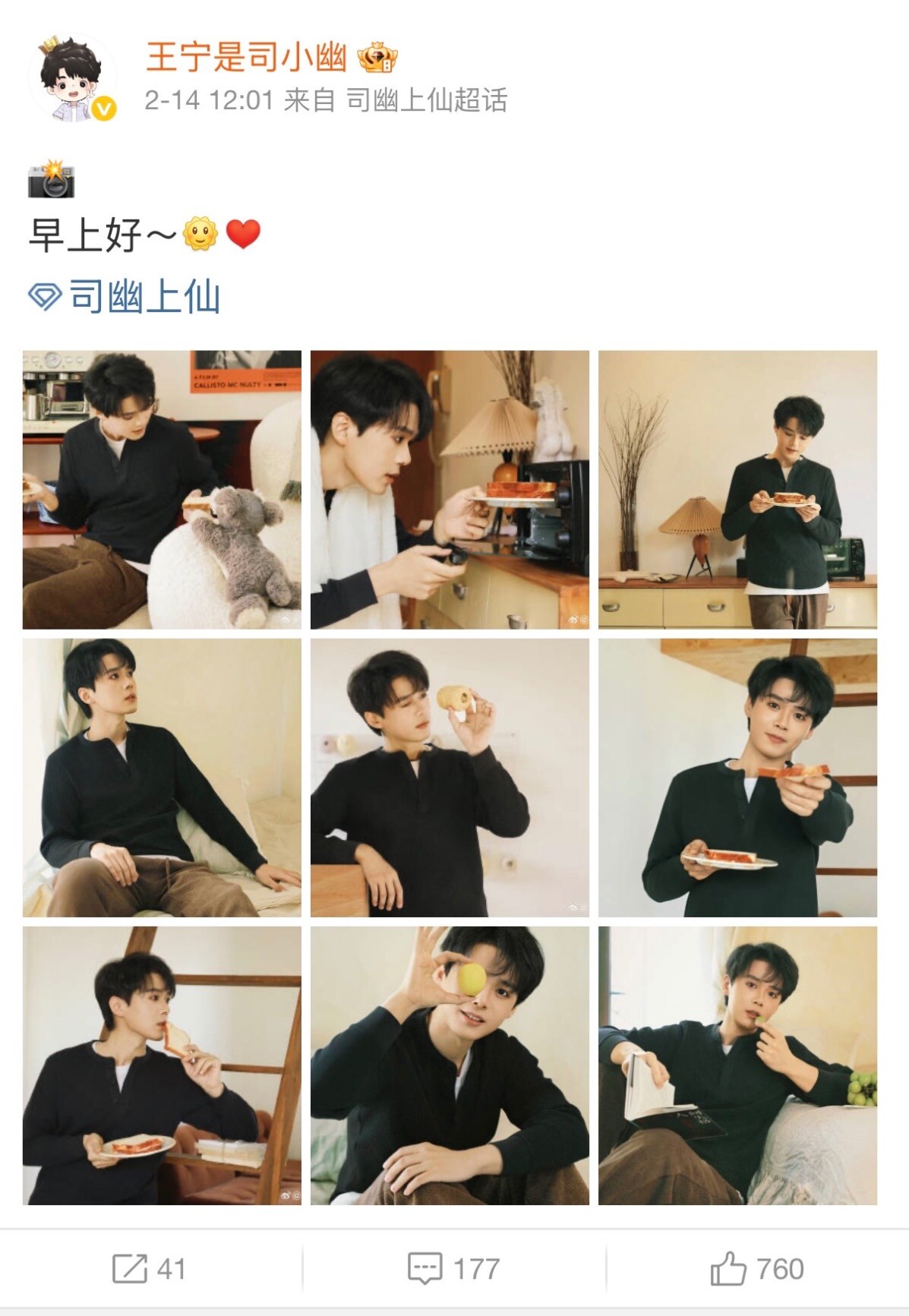
Task: Open the photo holding up a donut
Action: (450, 778)
